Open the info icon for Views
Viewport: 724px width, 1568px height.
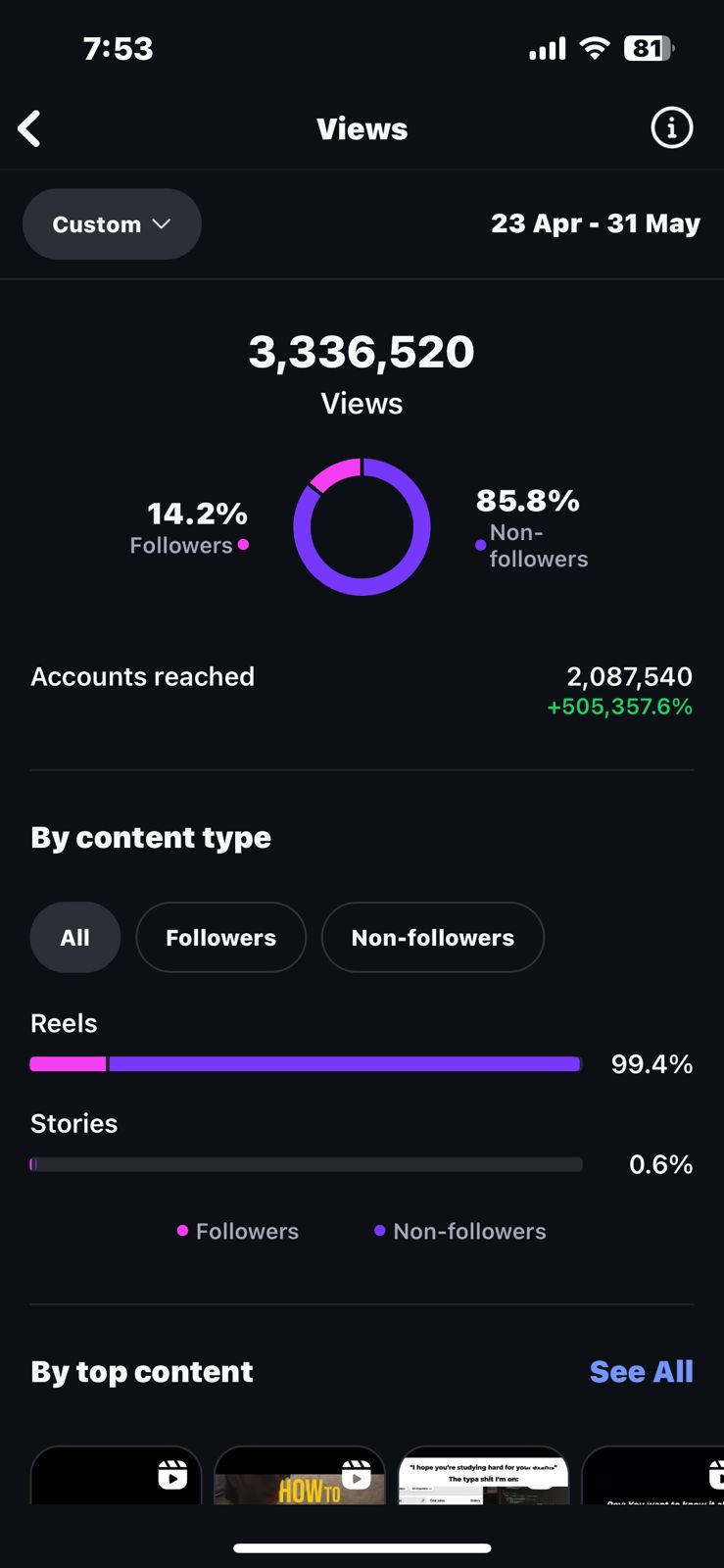pyautogui.click(x=671, y=128)
